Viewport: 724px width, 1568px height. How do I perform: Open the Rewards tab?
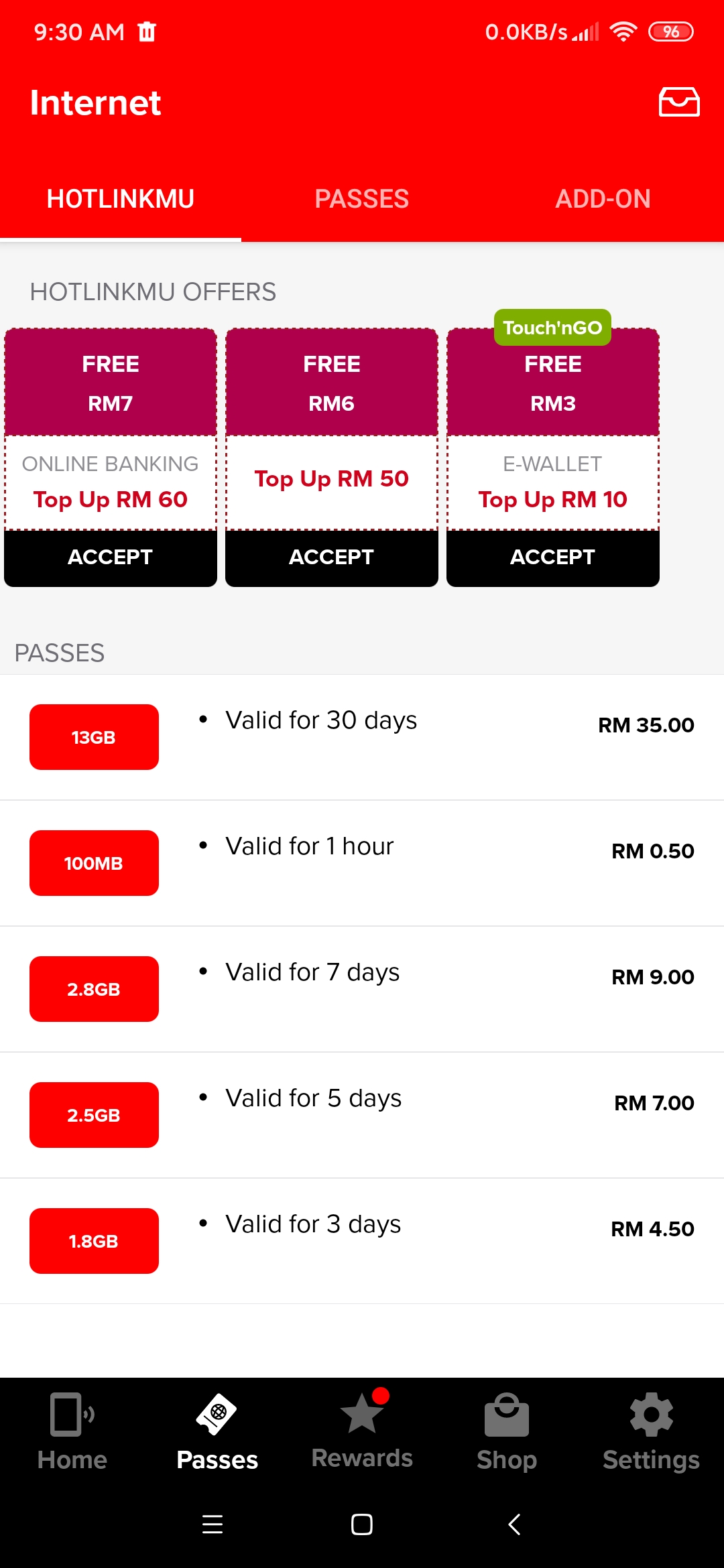pyautogui.click(x=362, y=1432)
